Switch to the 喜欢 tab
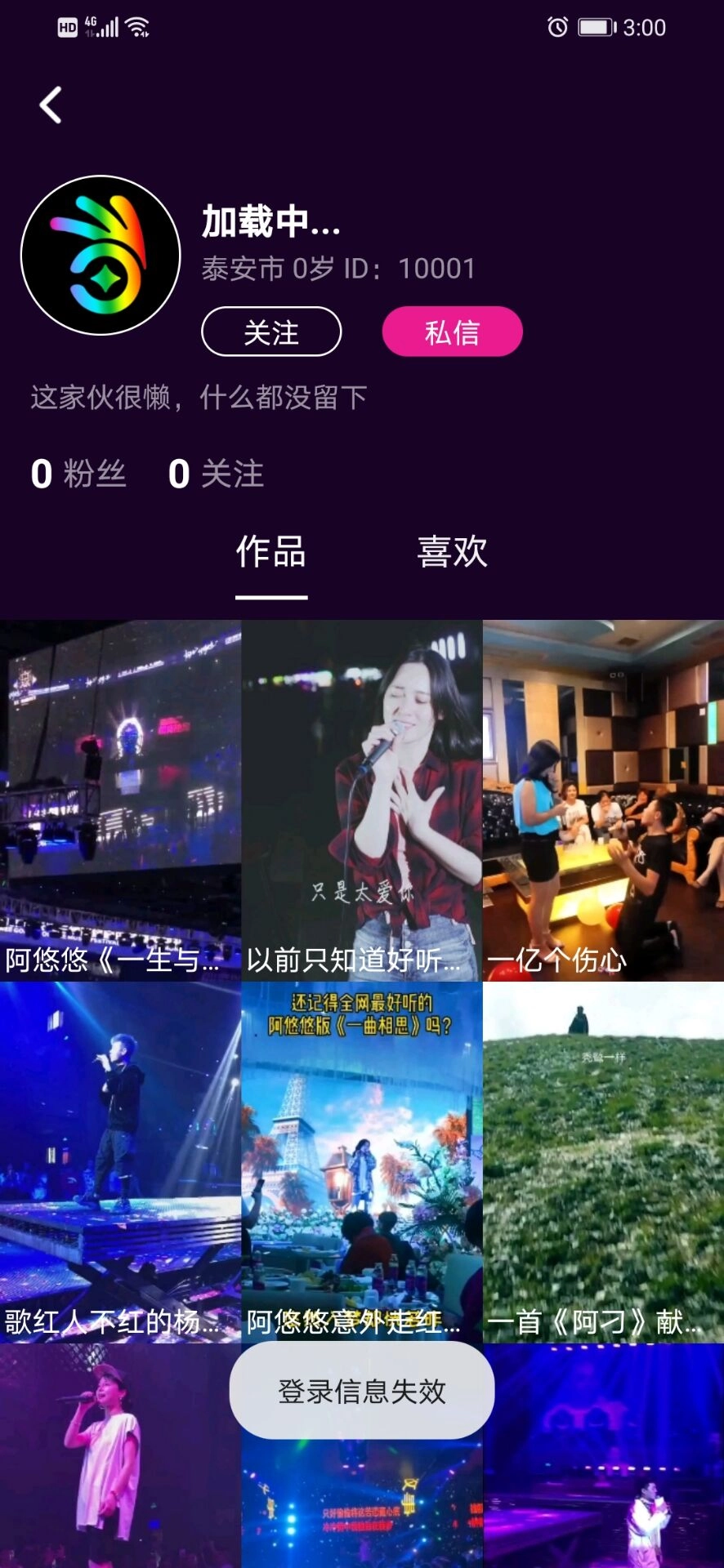This screenshot has height=1568, width=724. [452, 552]
